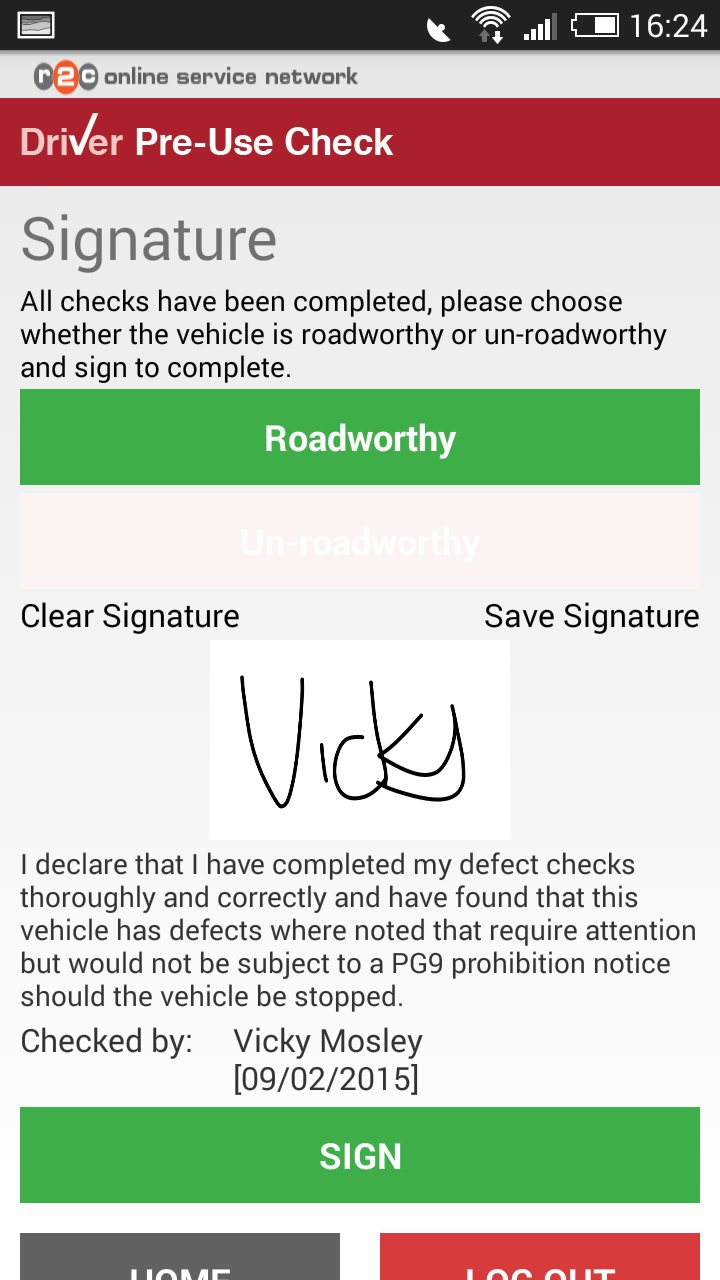Image resolution: width=720 pixels, height=1280 pixels.
Task: Select the Un-roadworthy option
Action: tap(360, 541)
